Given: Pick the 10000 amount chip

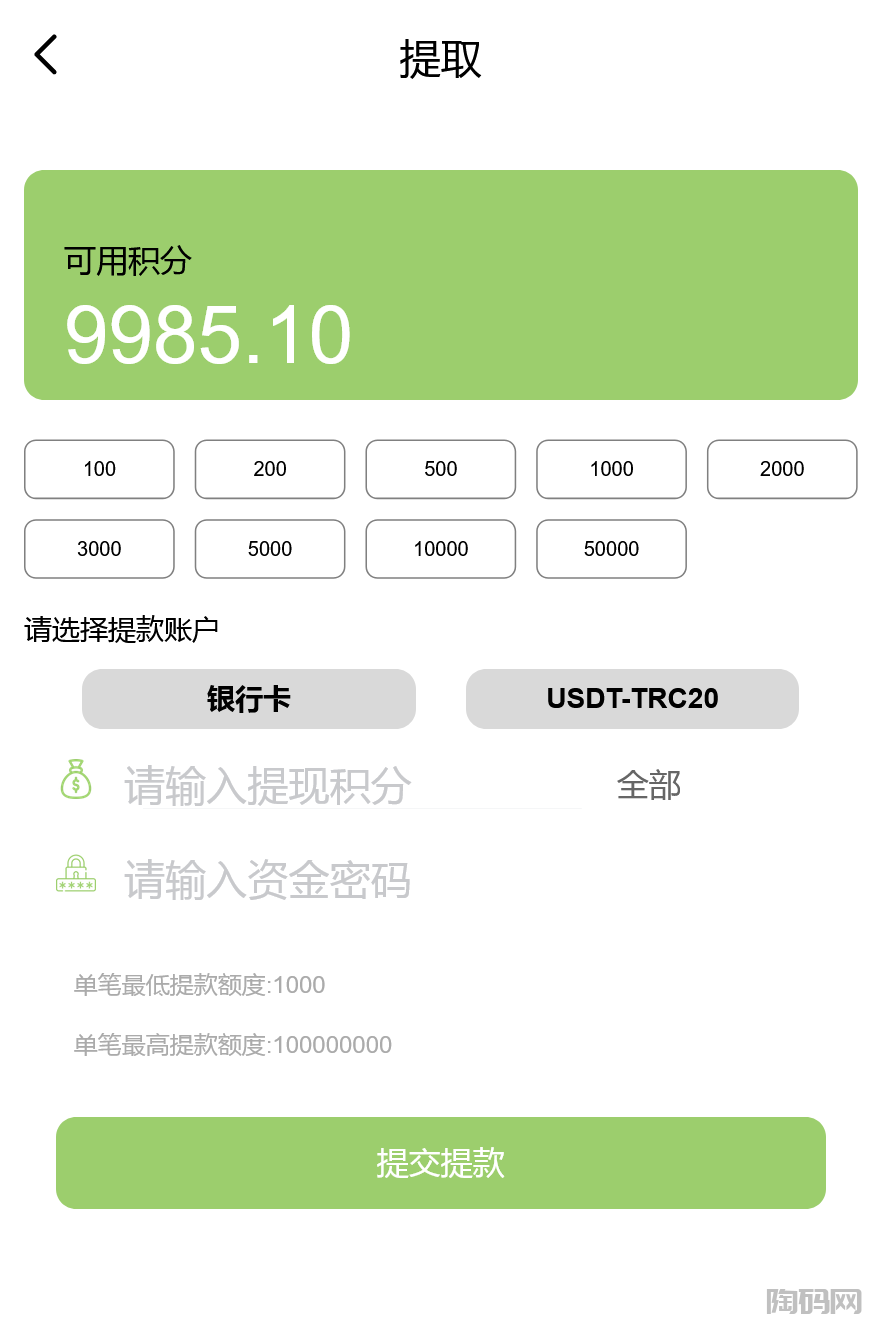Looking at the screenshot, I should (x=441, y=549).
